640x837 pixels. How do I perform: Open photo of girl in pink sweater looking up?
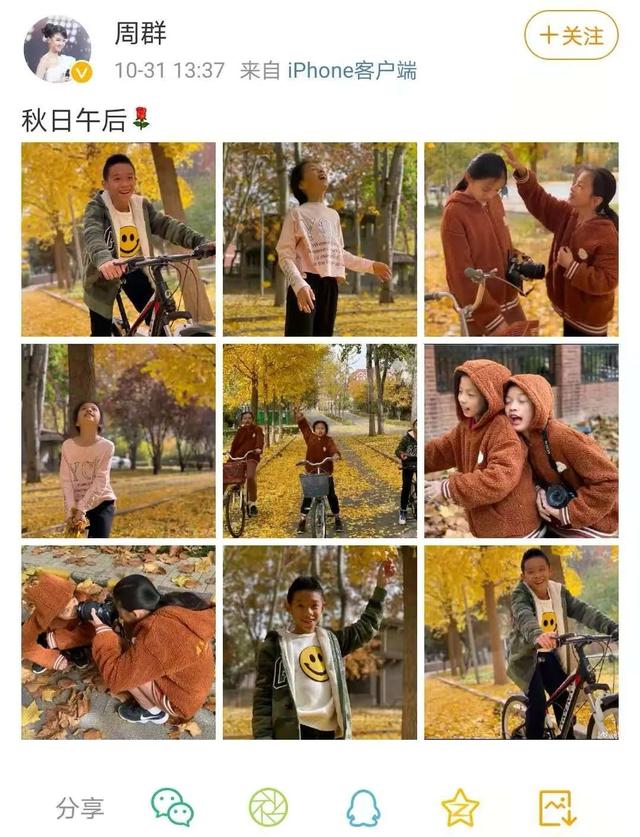pos(319,239)
